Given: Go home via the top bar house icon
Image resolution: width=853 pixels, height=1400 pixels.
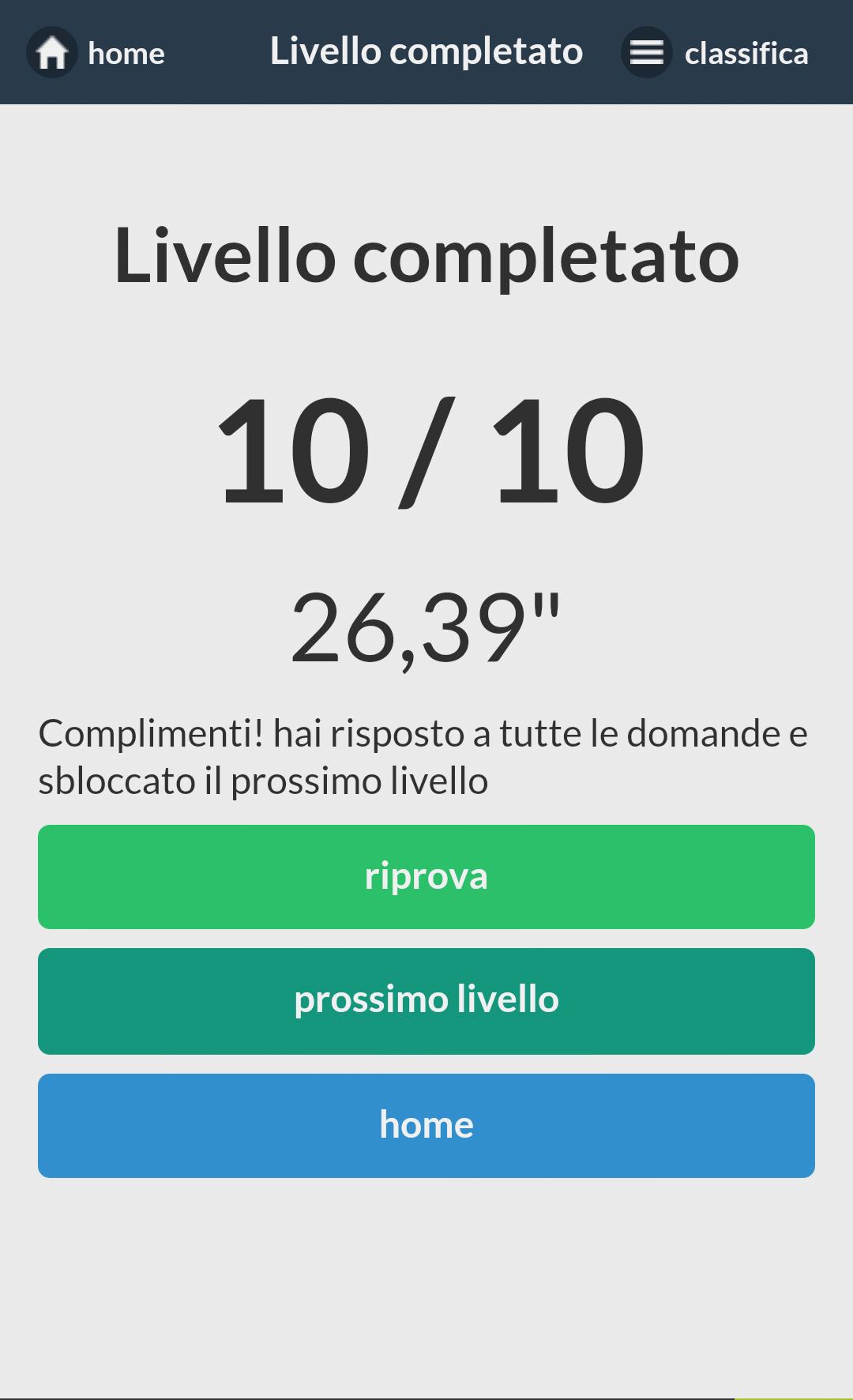Looking at the screenshot, I should [x=52, y=53].
